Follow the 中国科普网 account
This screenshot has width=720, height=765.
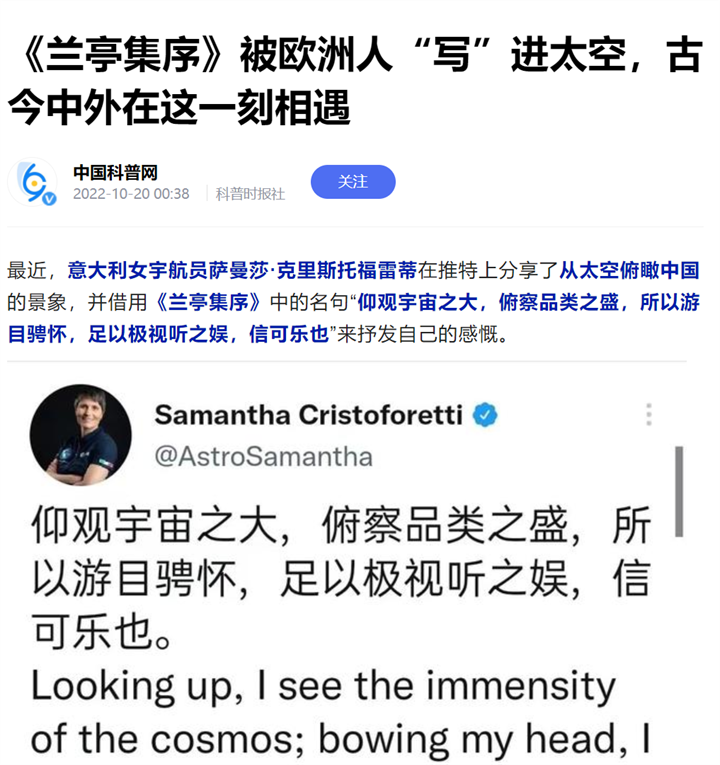coord(352,182)
